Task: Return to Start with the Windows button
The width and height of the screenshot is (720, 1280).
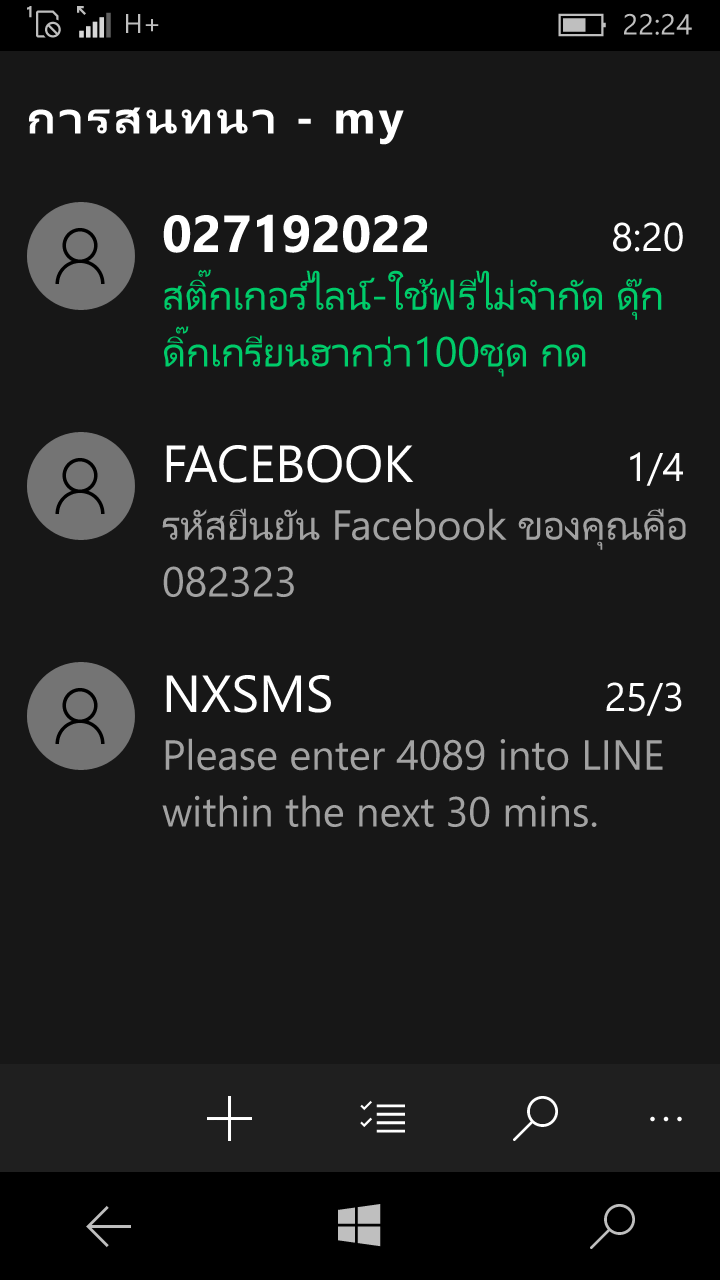Action: 359,1225
